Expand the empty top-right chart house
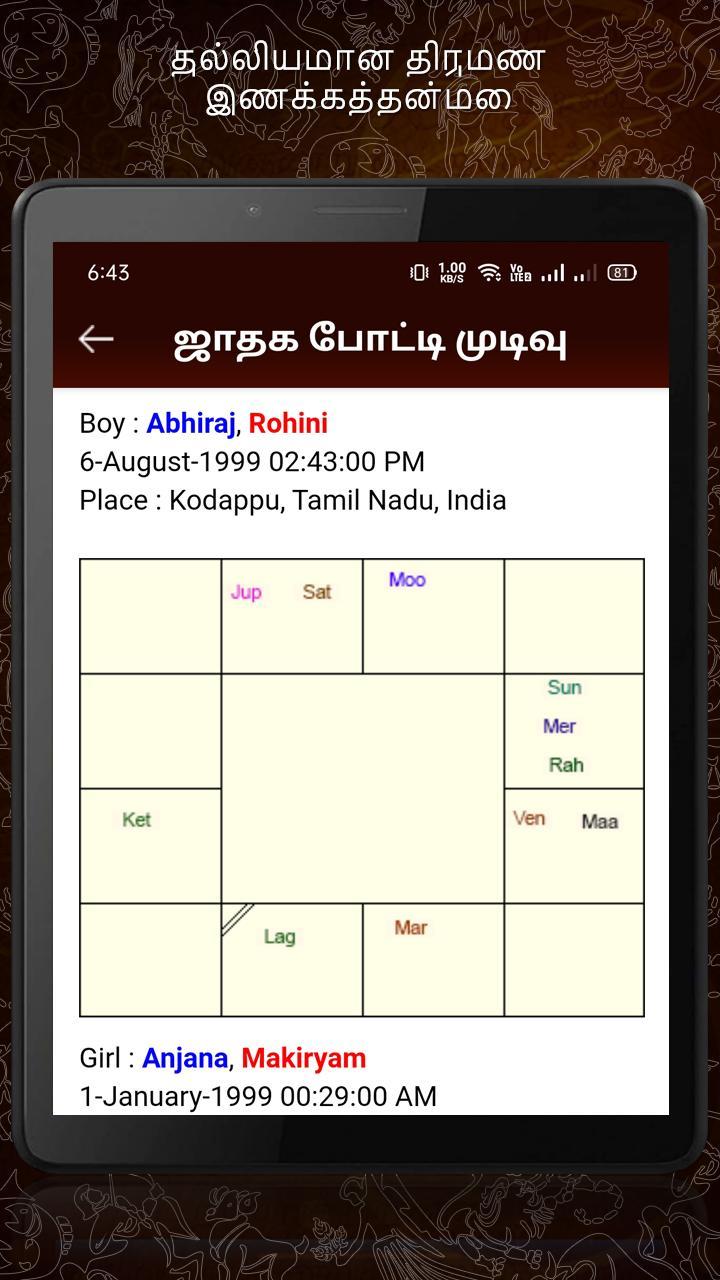This screenshot has width=720, height=1280. (574, 613)
